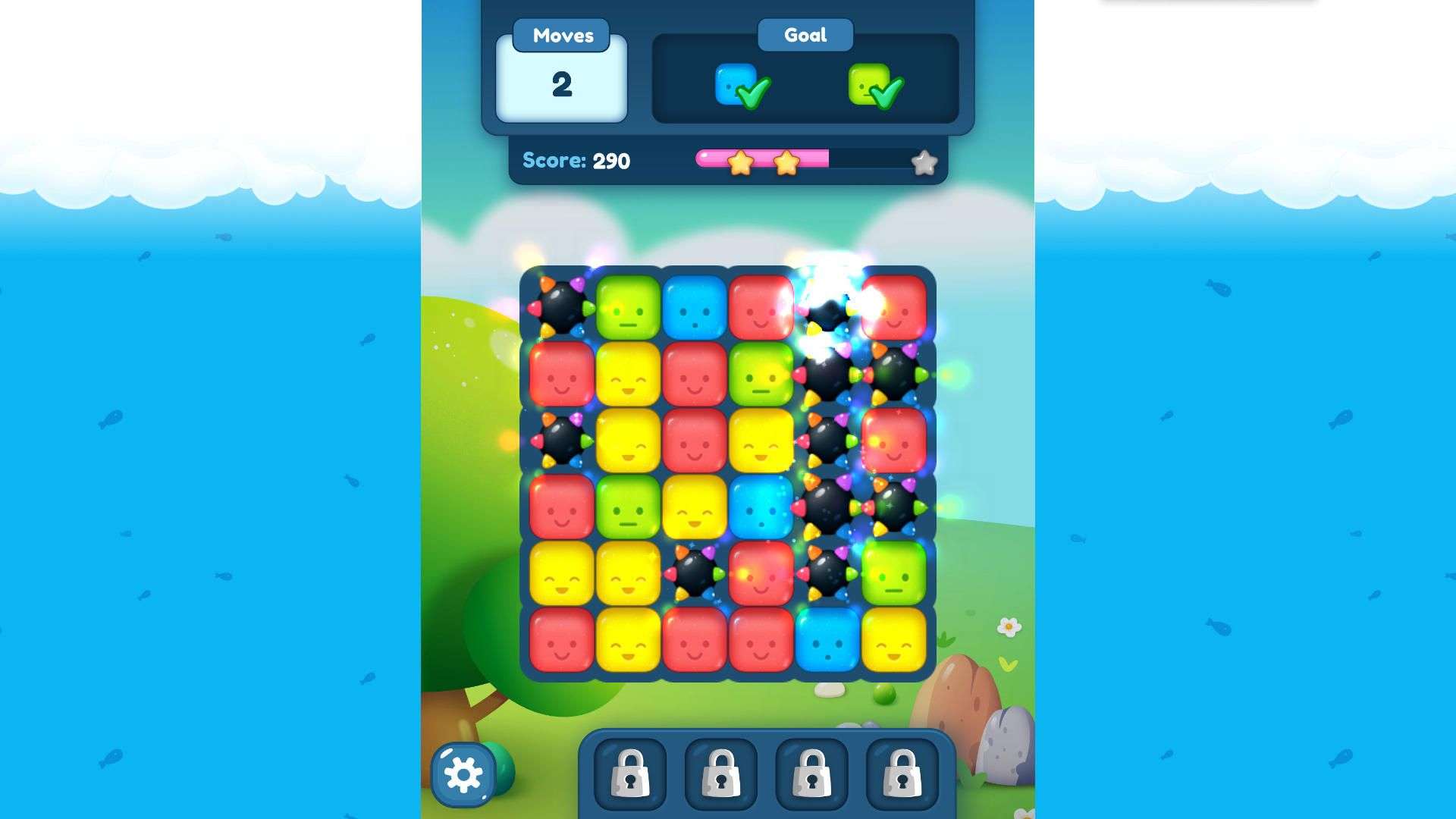Tap the blue block in the top row
Viewport: 1456px width, 819px height.
point(694,308)
